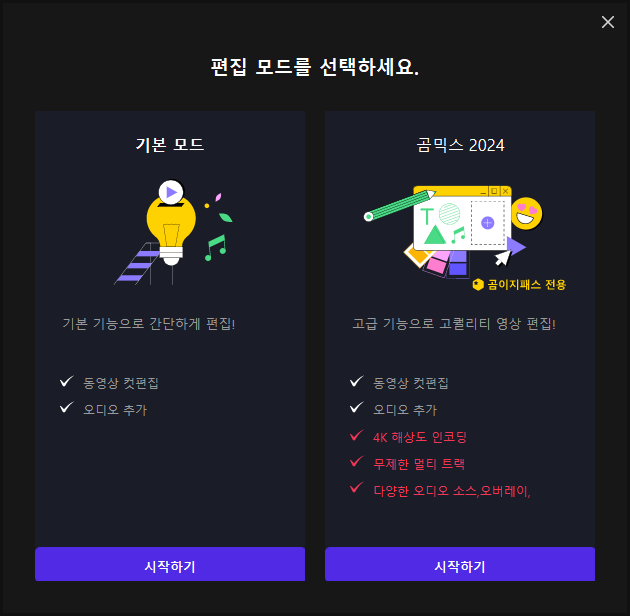
Task: Start editing in 기본 모드
Action: [x=170, y=565]
